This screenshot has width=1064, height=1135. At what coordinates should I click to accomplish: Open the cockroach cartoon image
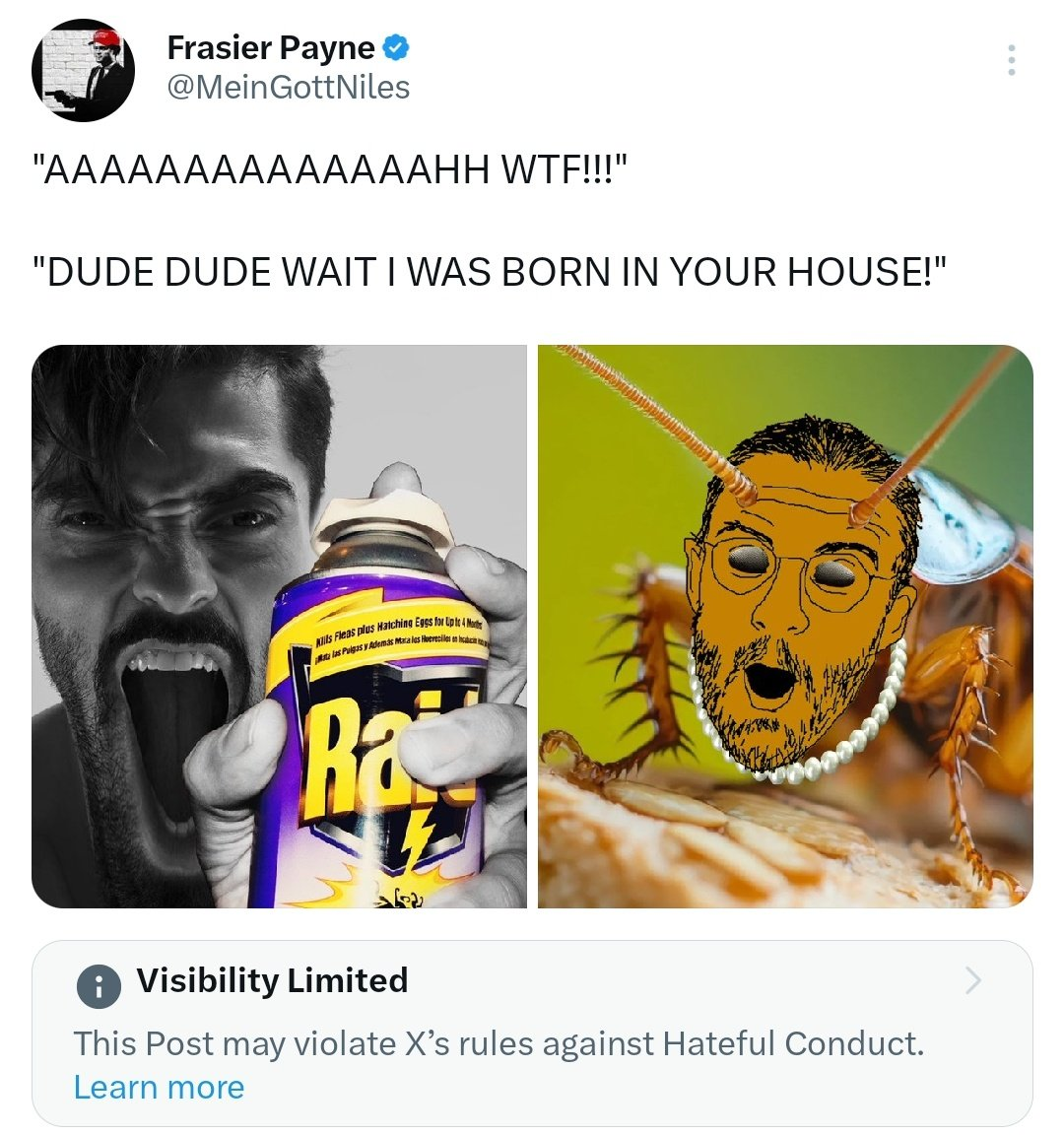click(x=785, y=627)
